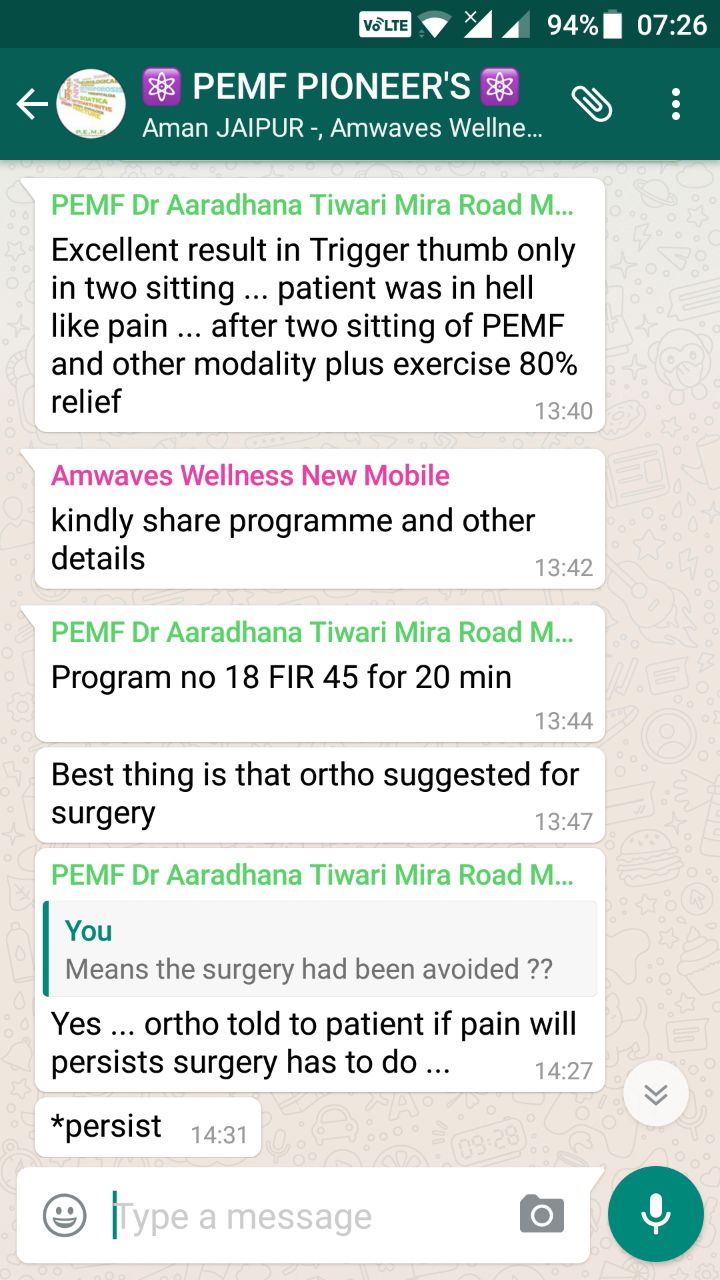Tap the attach paperclip icon

[x=592, y=103]
